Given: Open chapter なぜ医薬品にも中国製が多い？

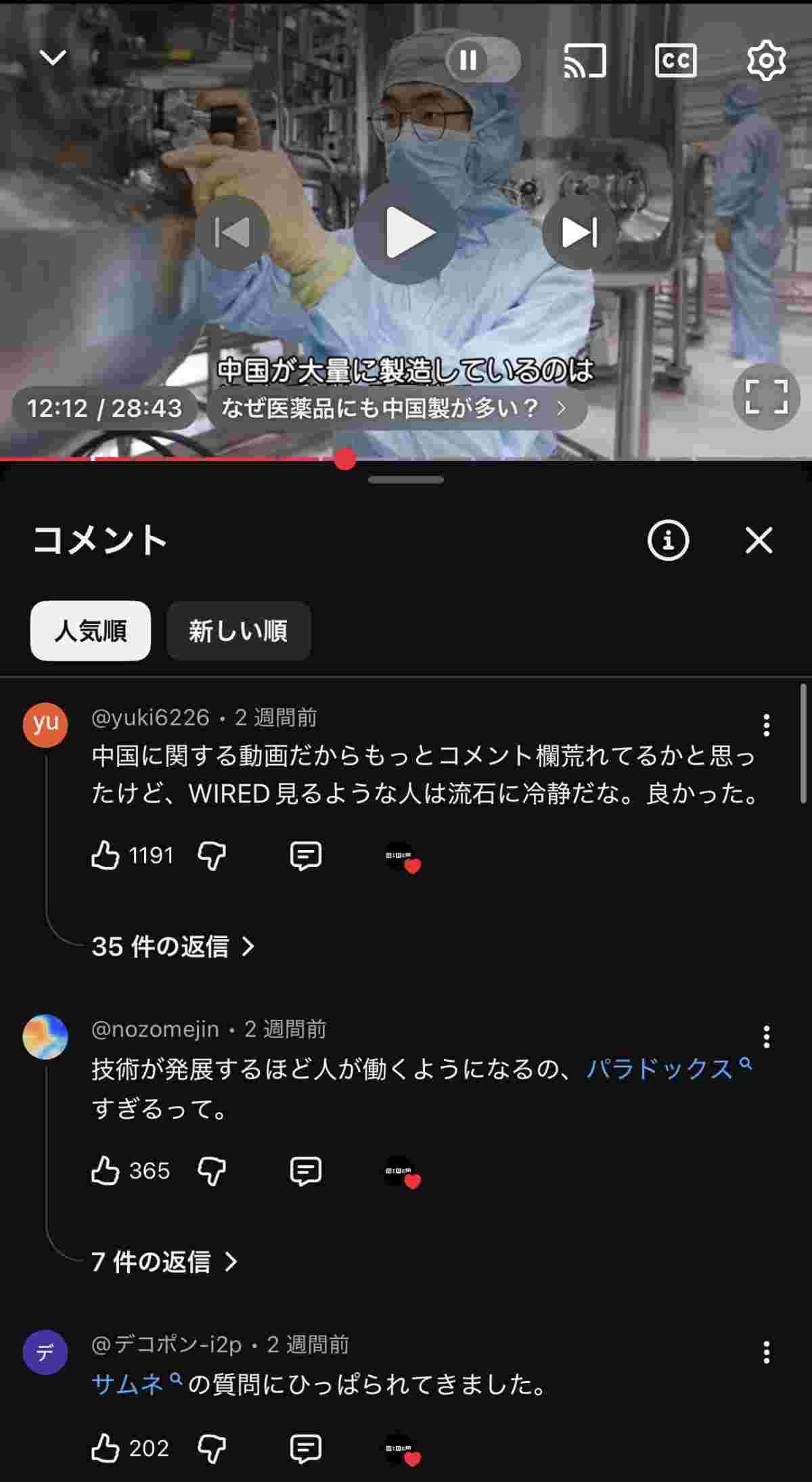Looking at the screenshot, I should pos(395,408).
